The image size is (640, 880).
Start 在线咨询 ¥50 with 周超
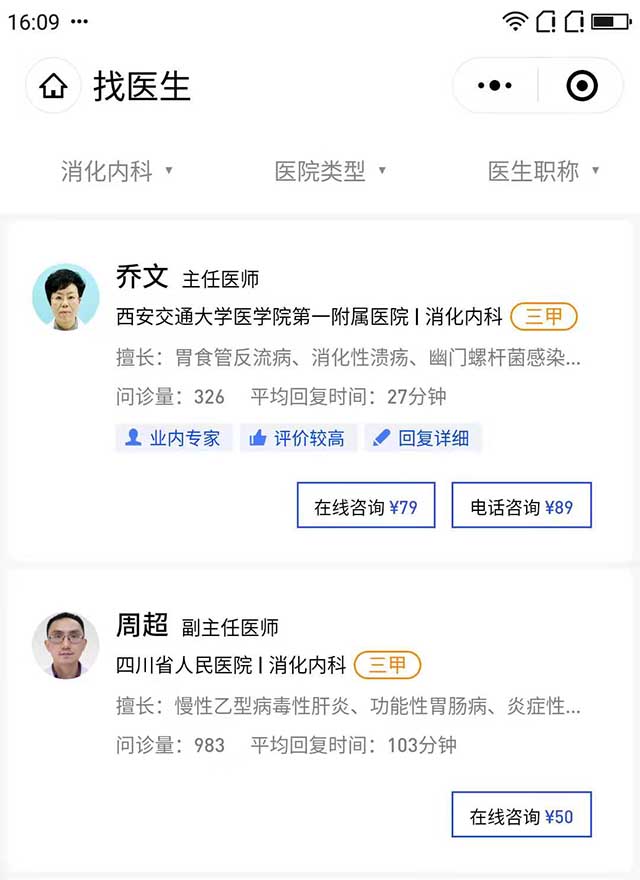click(x=522, y=816)
